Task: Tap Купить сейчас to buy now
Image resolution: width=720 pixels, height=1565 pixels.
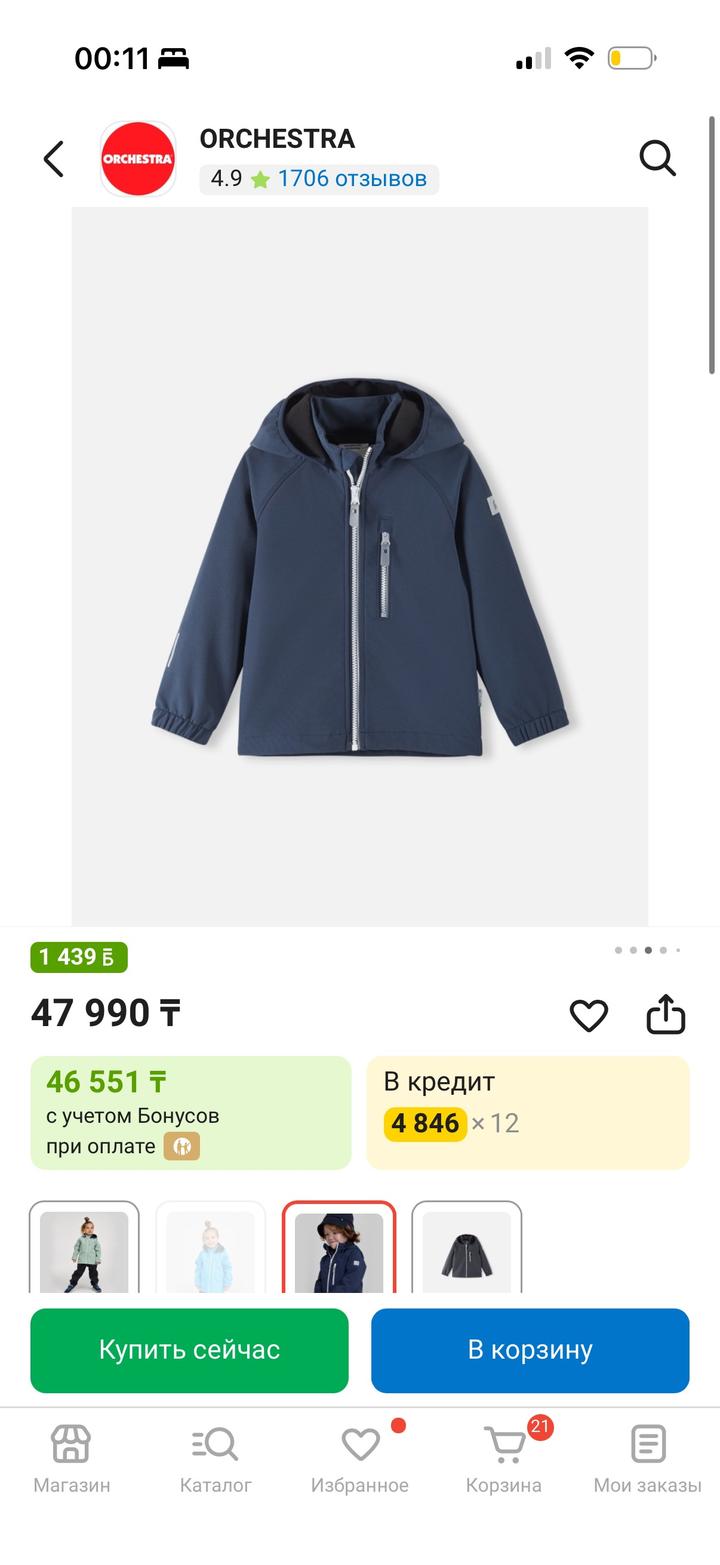Action: point(189,1350)
